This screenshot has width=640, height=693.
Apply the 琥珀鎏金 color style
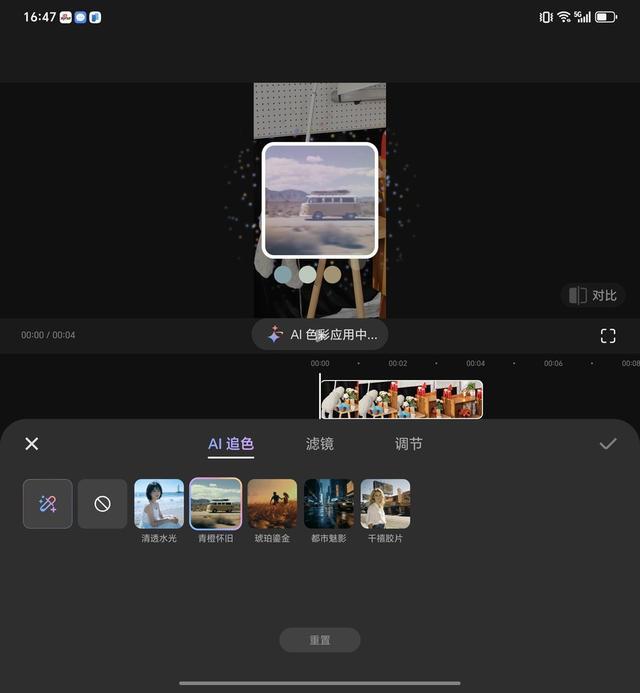pyautogui.click(x=272, y=511)
